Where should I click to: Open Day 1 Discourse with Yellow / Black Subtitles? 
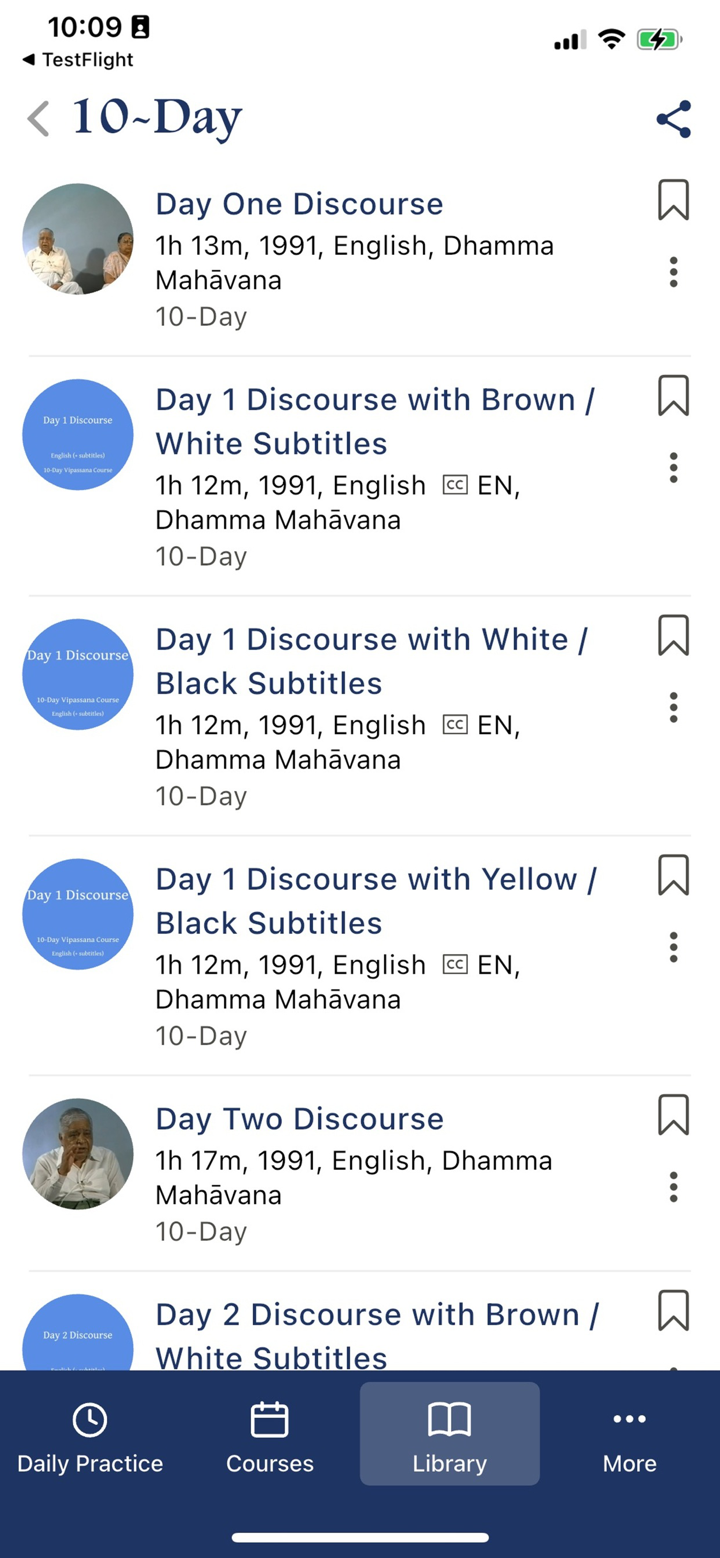[x=376, y=900]
